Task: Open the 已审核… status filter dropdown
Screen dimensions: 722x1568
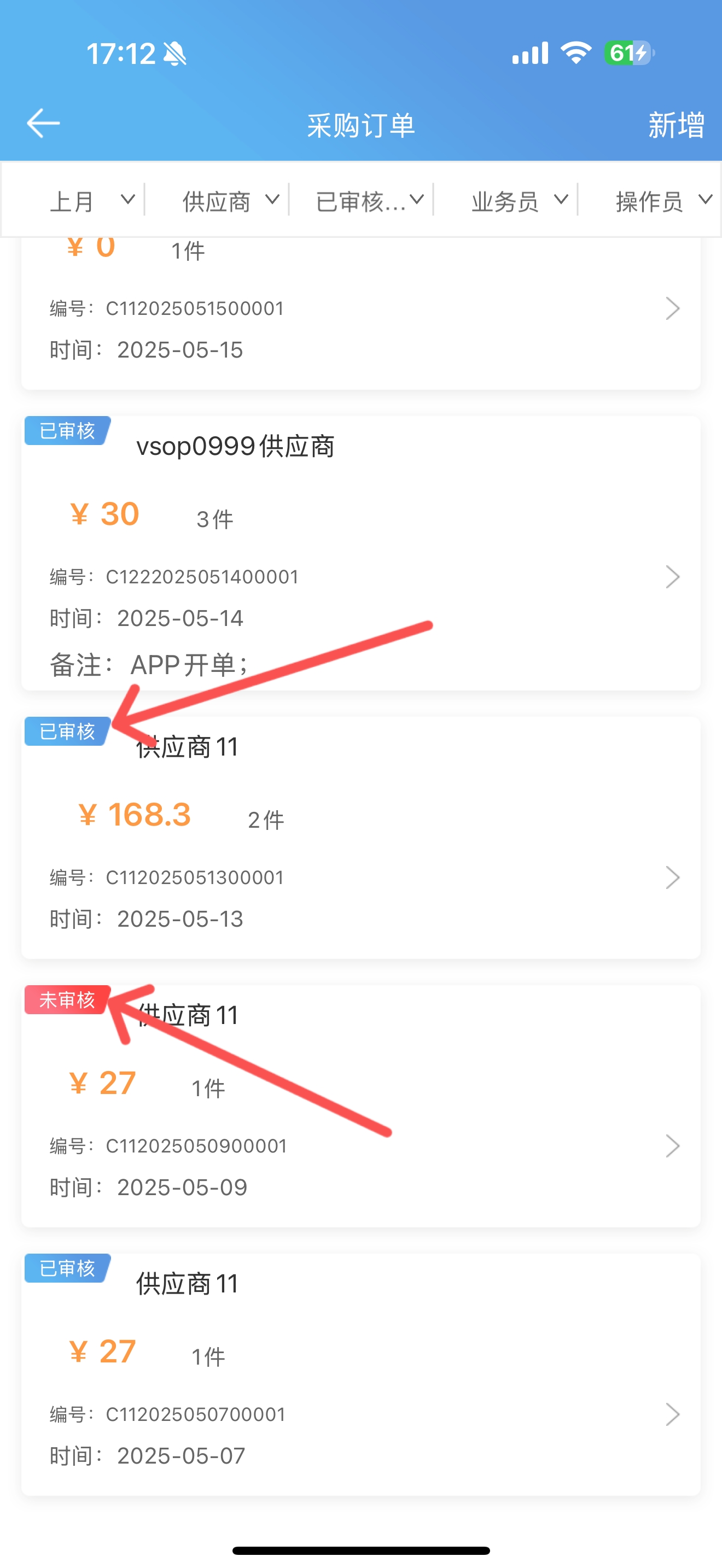Action: [370, 201]
